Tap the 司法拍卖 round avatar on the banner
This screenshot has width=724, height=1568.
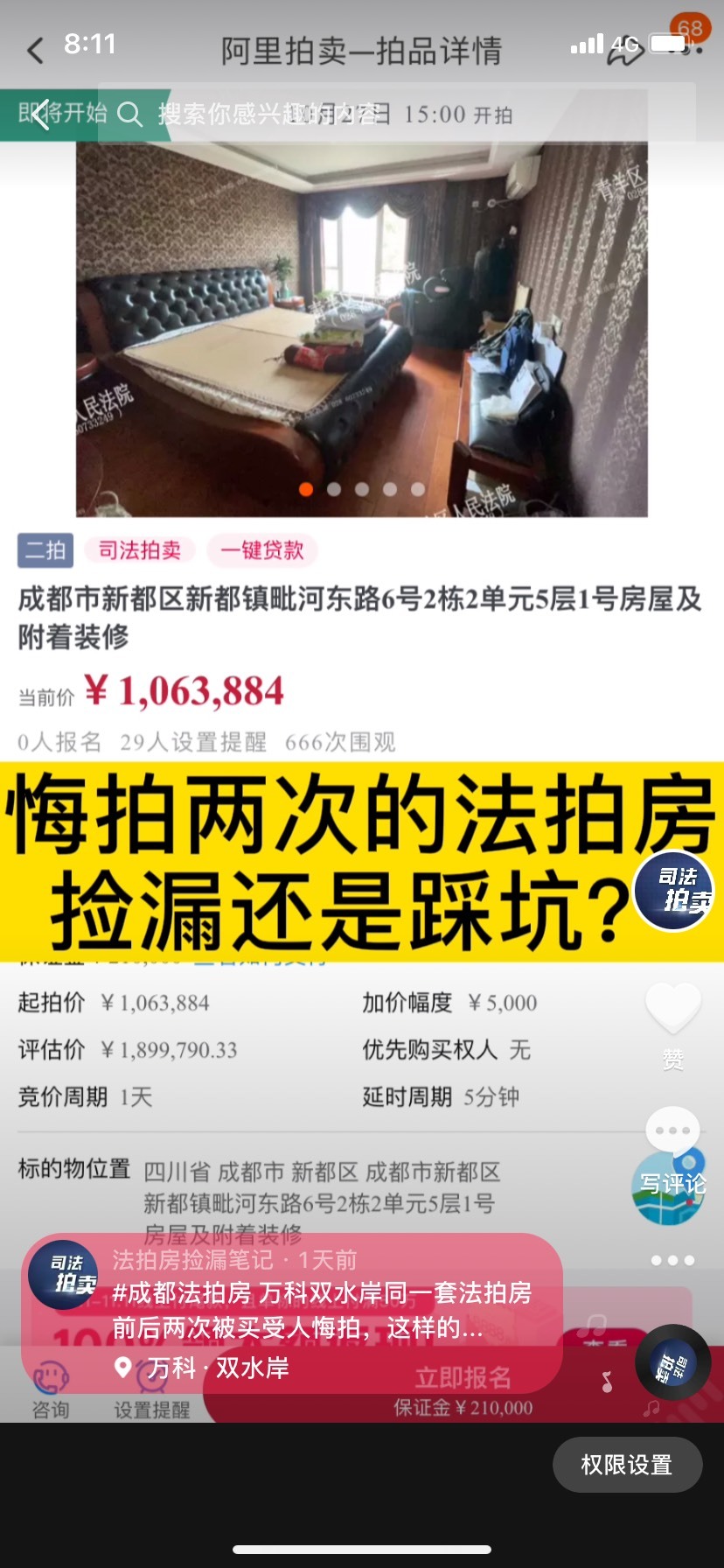[674, 890]
